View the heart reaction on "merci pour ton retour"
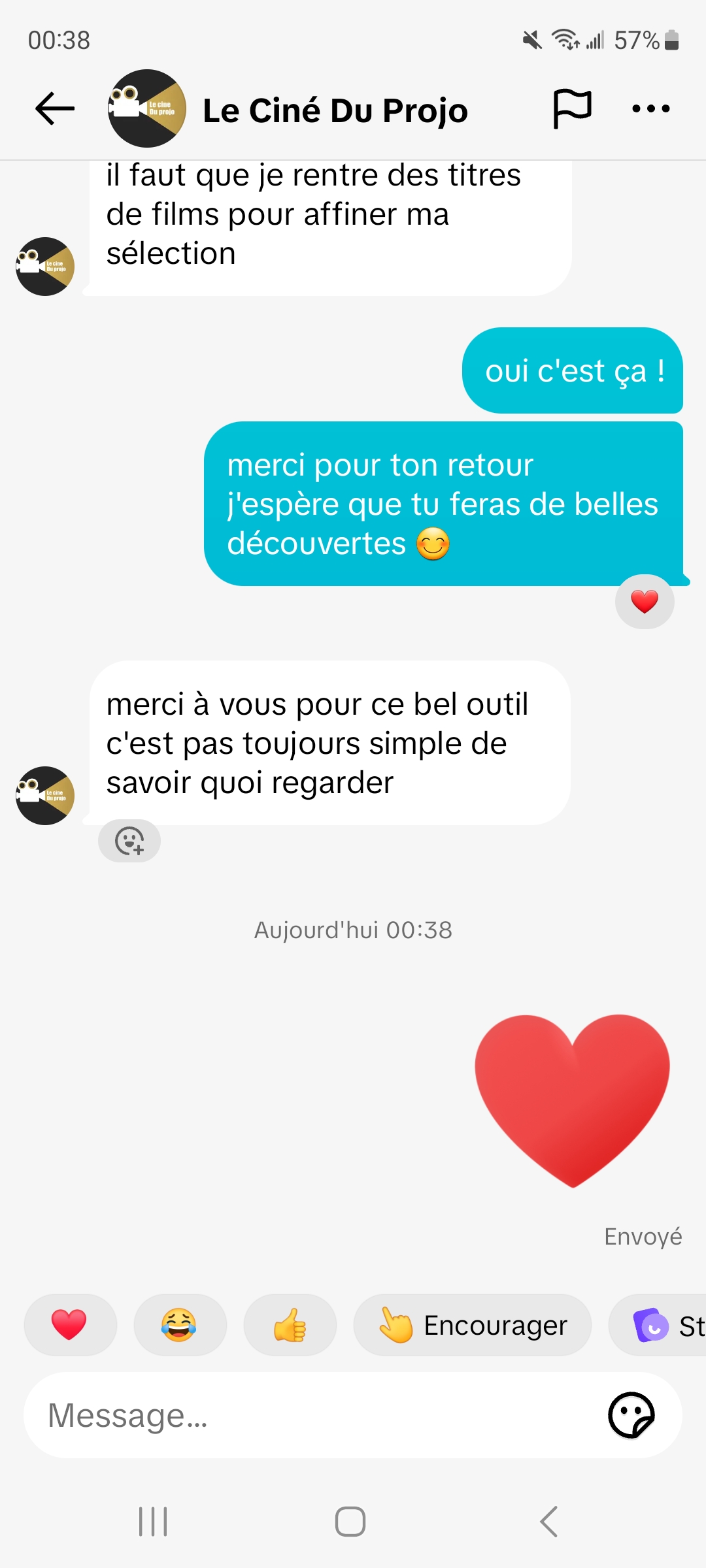Screen dimensions: 706x1568 click(645, 602)
